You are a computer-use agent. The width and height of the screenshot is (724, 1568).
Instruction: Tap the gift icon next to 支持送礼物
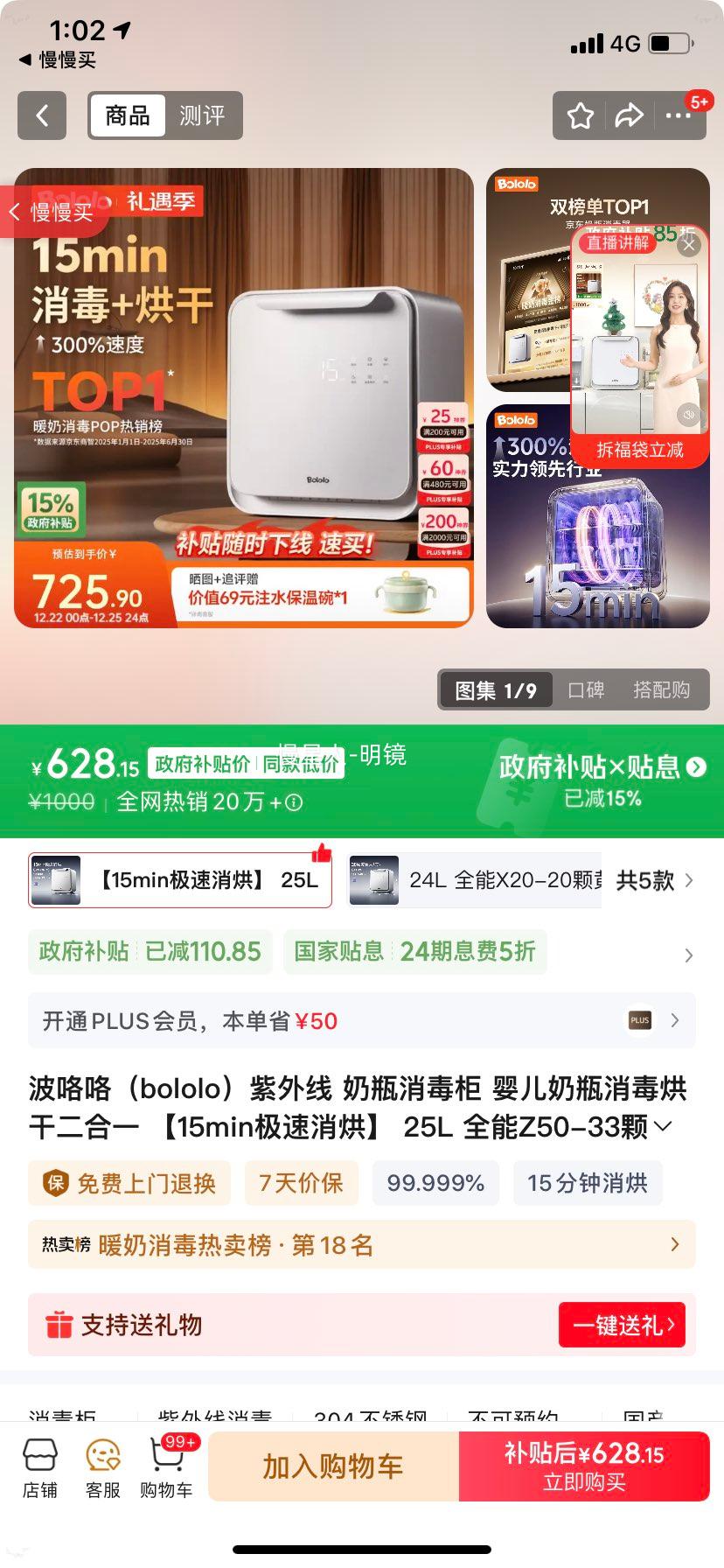pyautogui.click(x=58, y=1325)
